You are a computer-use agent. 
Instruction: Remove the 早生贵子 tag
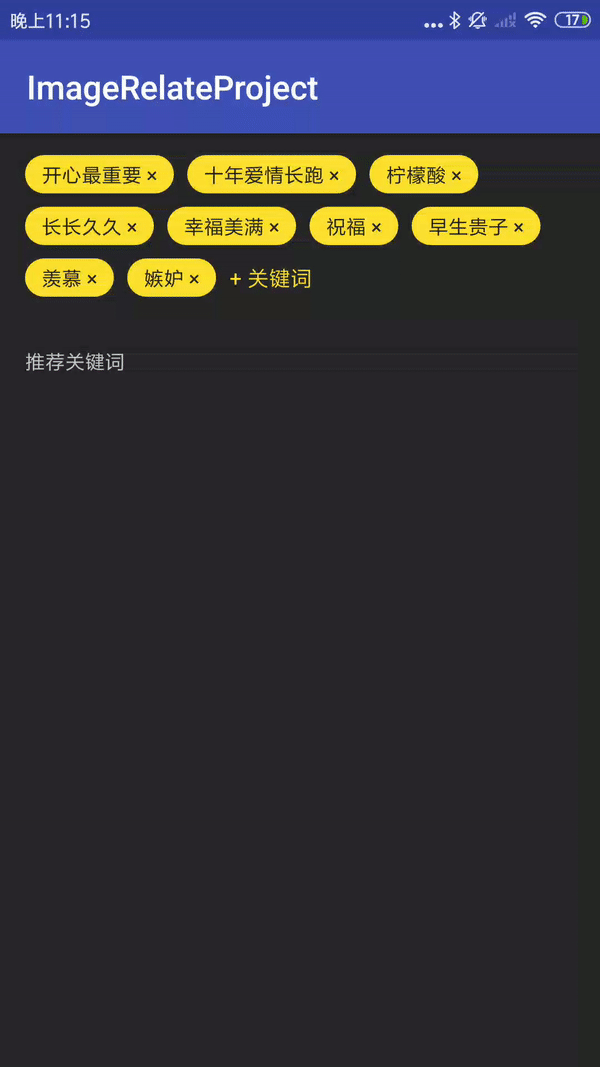(518, 228)
